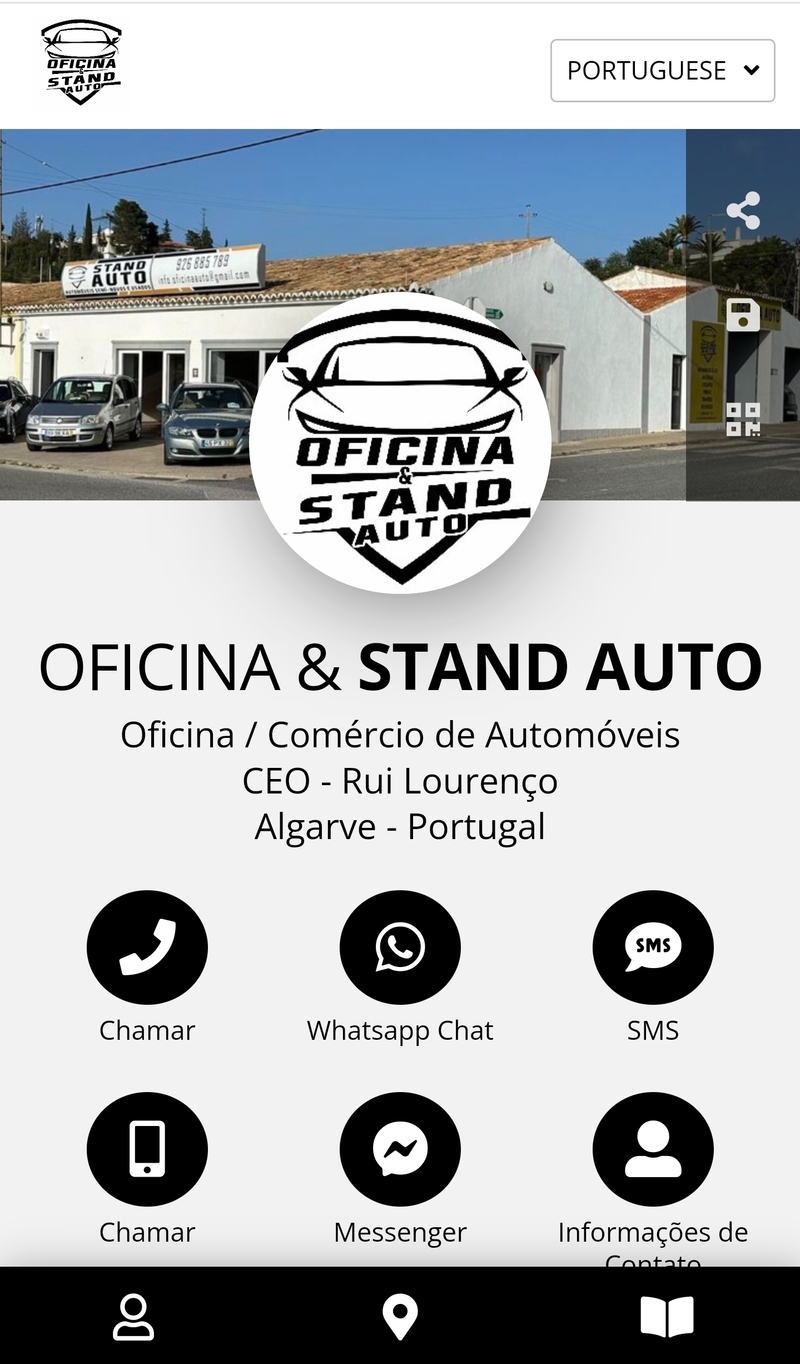Click the SMS text label
The height and width of the screenshot is (1364, 800).
pyautogui.click(x=653, y=1029)
